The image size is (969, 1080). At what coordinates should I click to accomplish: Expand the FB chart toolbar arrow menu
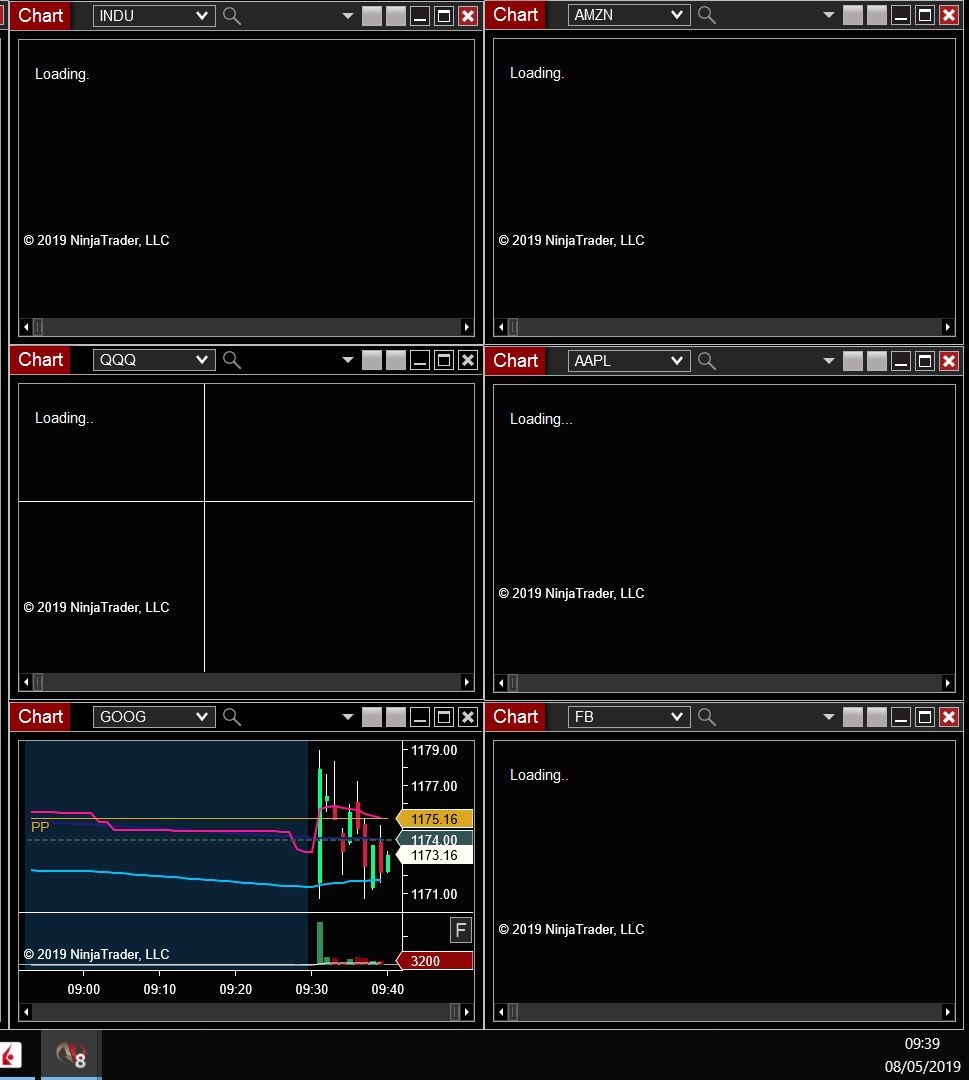point(828,717)
